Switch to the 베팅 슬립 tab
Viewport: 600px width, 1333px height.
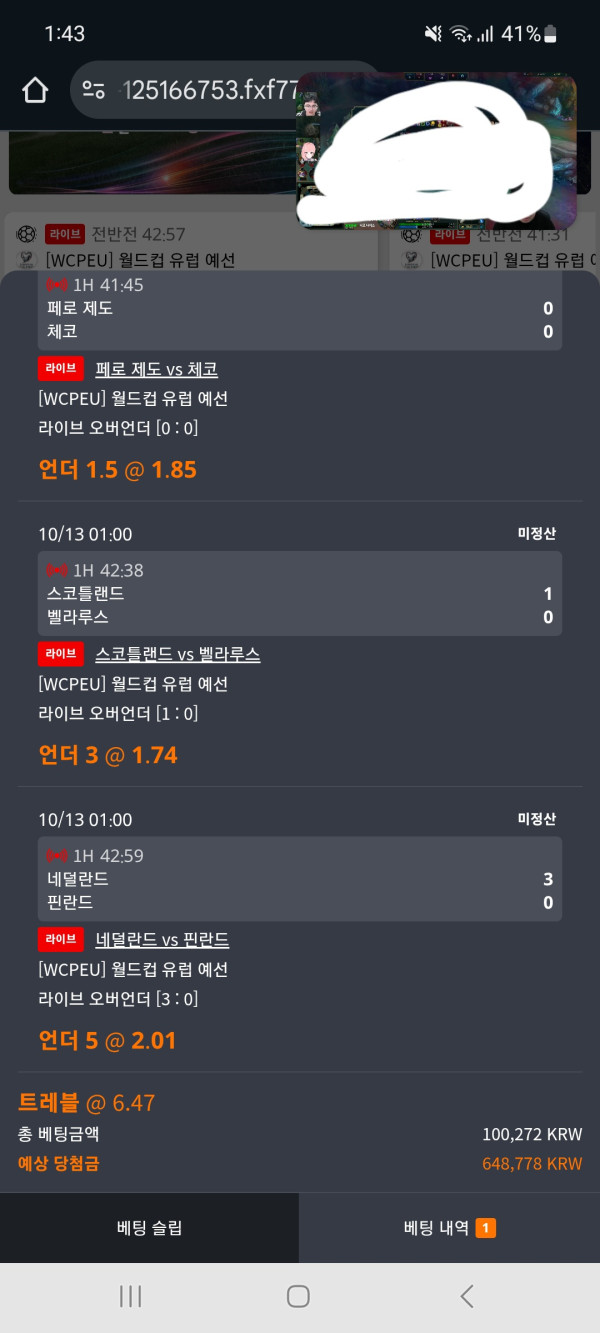[x=149, y=1228]
